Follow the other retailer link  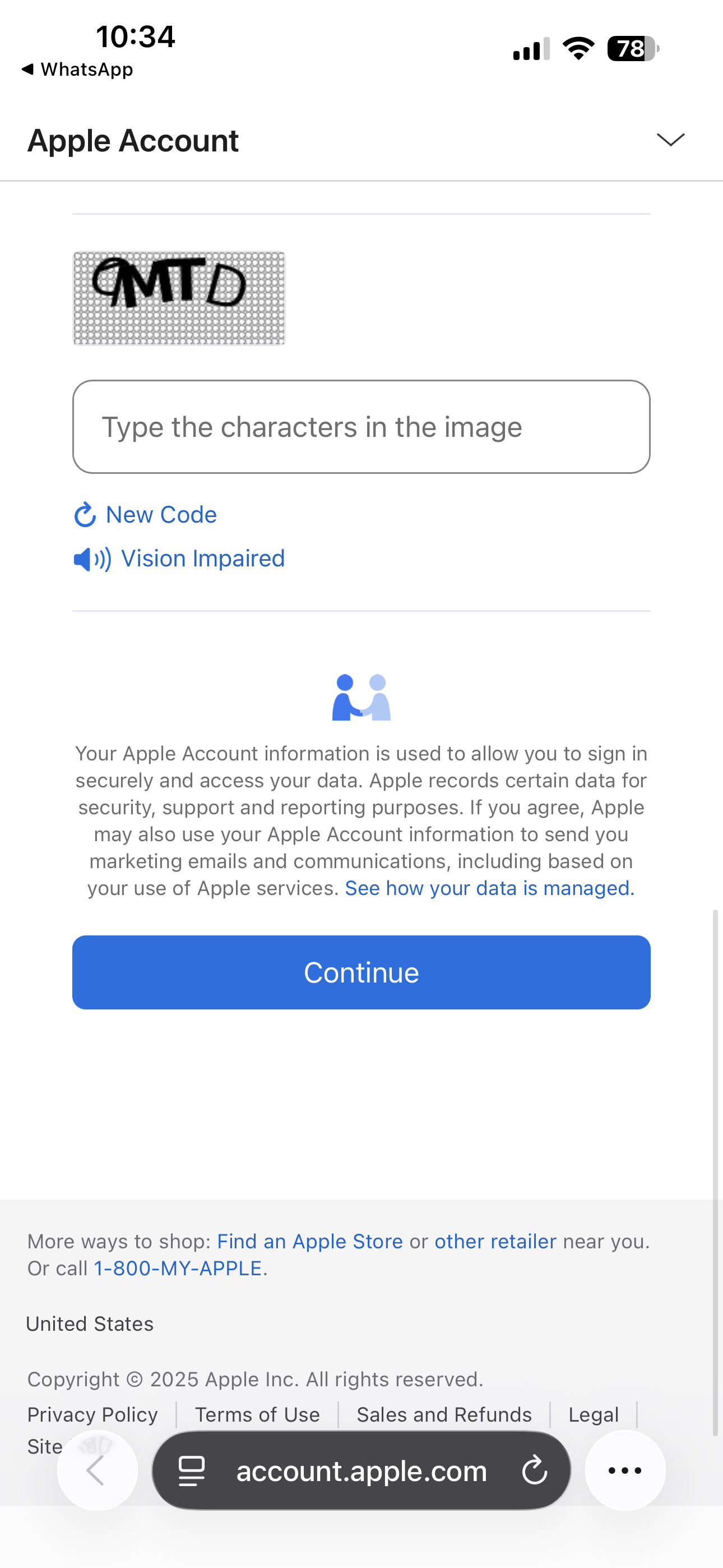click(x=495, y=1241)
